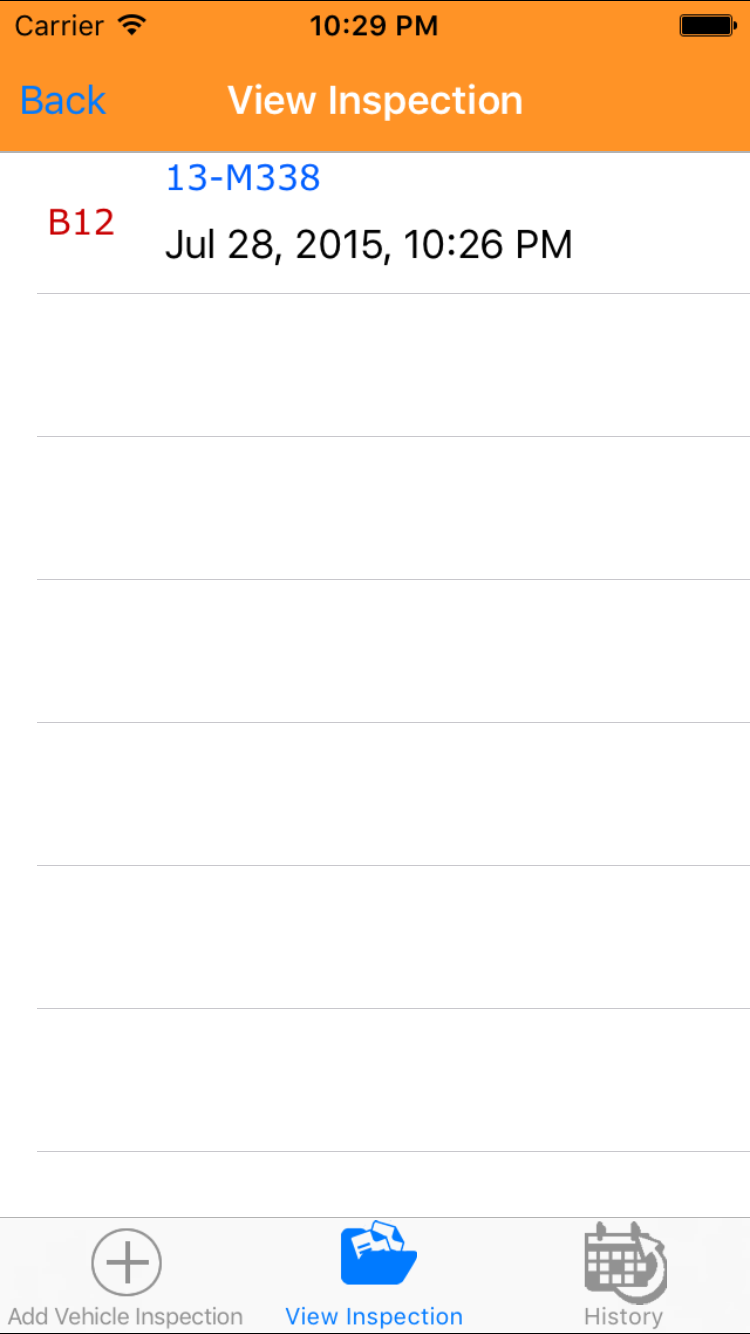Switch to Add Vehicle Inspection tab

pyautogui.click(x=126, y=1277)
